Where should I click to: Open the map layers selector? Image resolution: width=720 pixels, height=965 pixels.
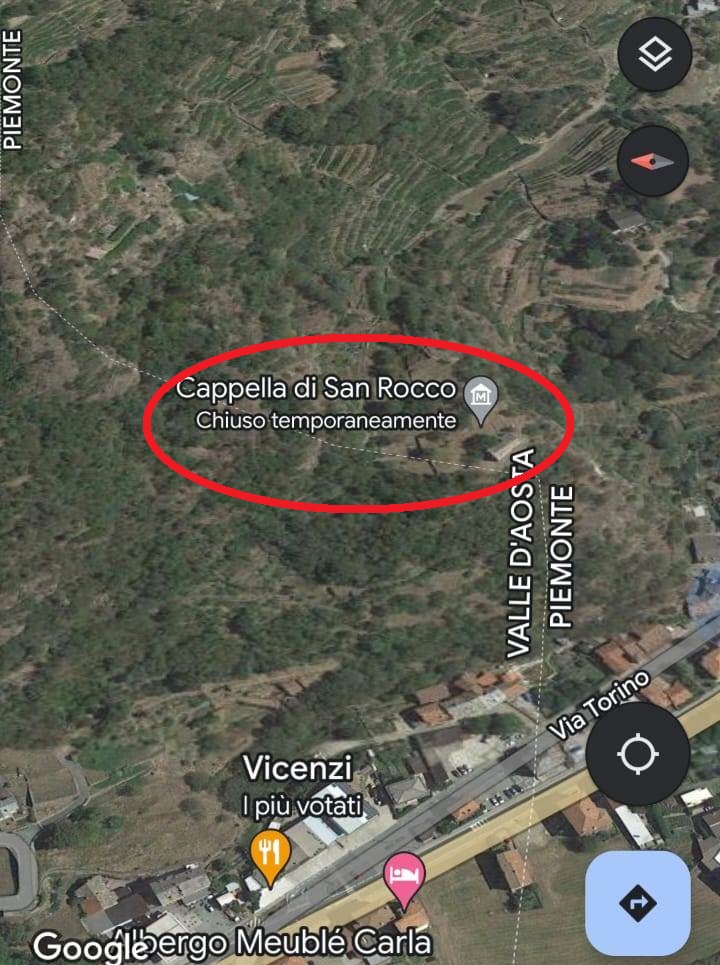point(655,56)
